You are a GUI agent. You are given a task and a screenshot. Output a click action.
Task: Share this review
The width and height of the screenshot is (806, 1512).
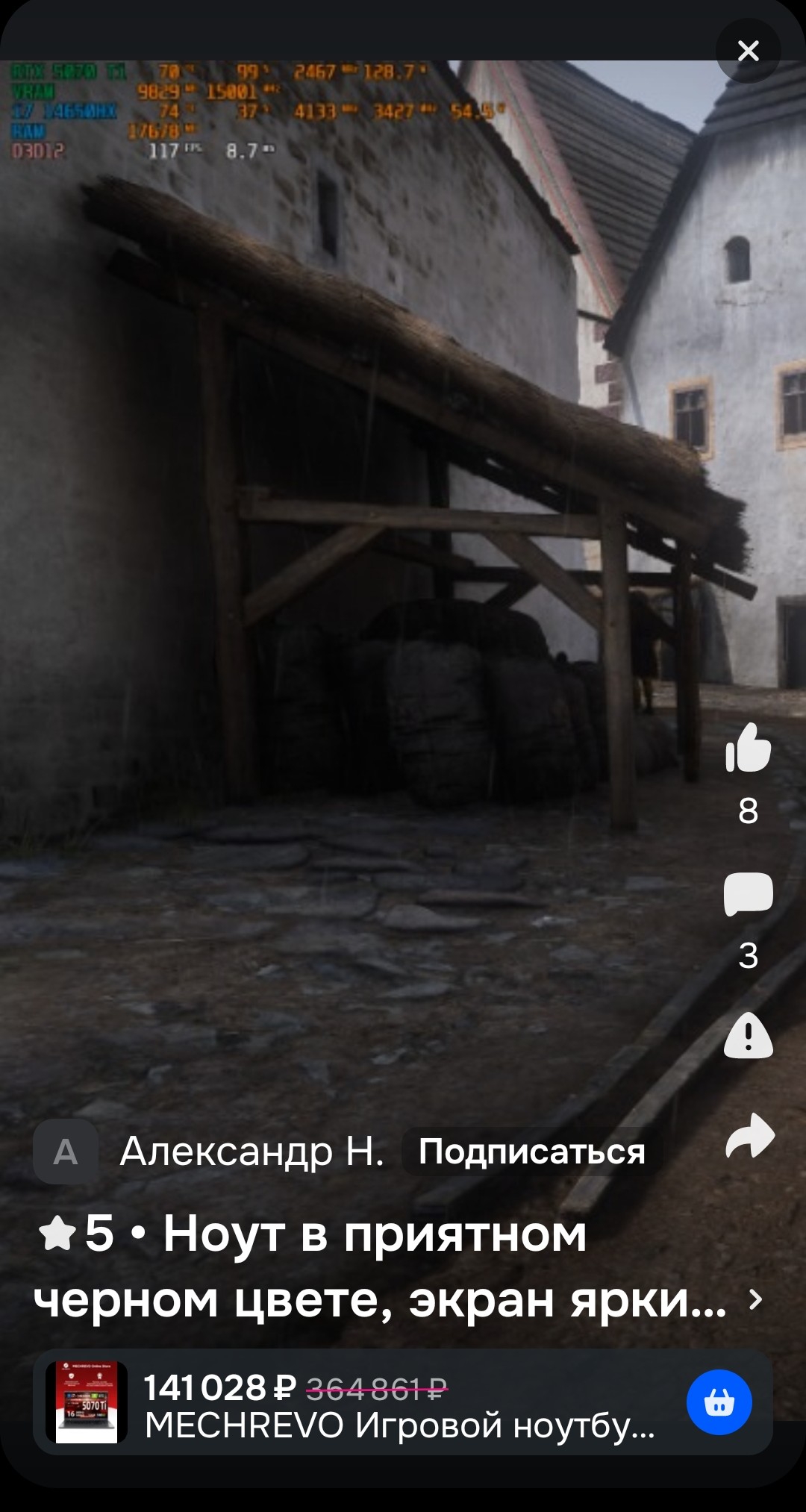[x=749, y=1136]
